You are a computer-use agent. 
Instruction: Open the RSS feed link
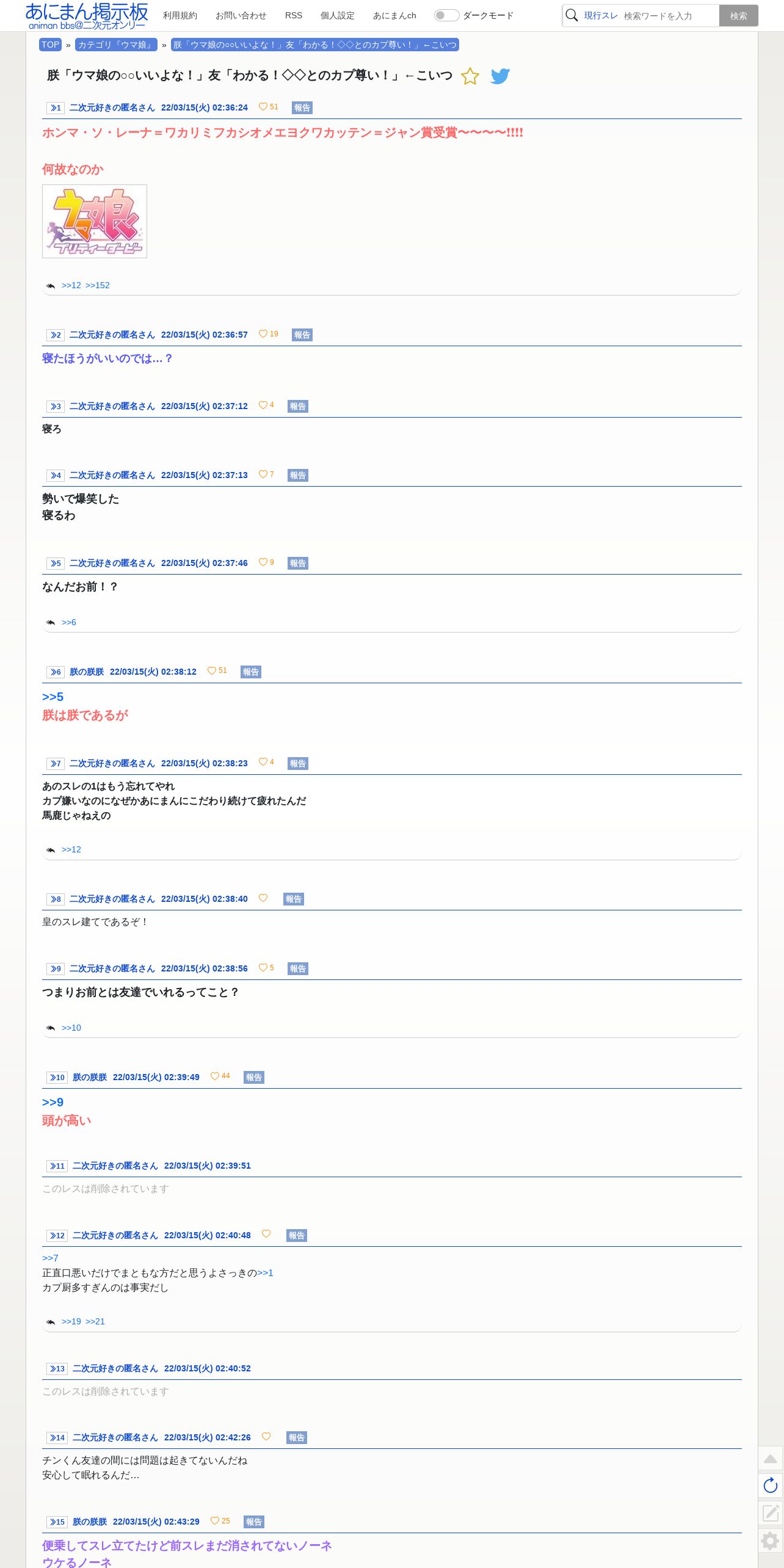tap(294, 15)
